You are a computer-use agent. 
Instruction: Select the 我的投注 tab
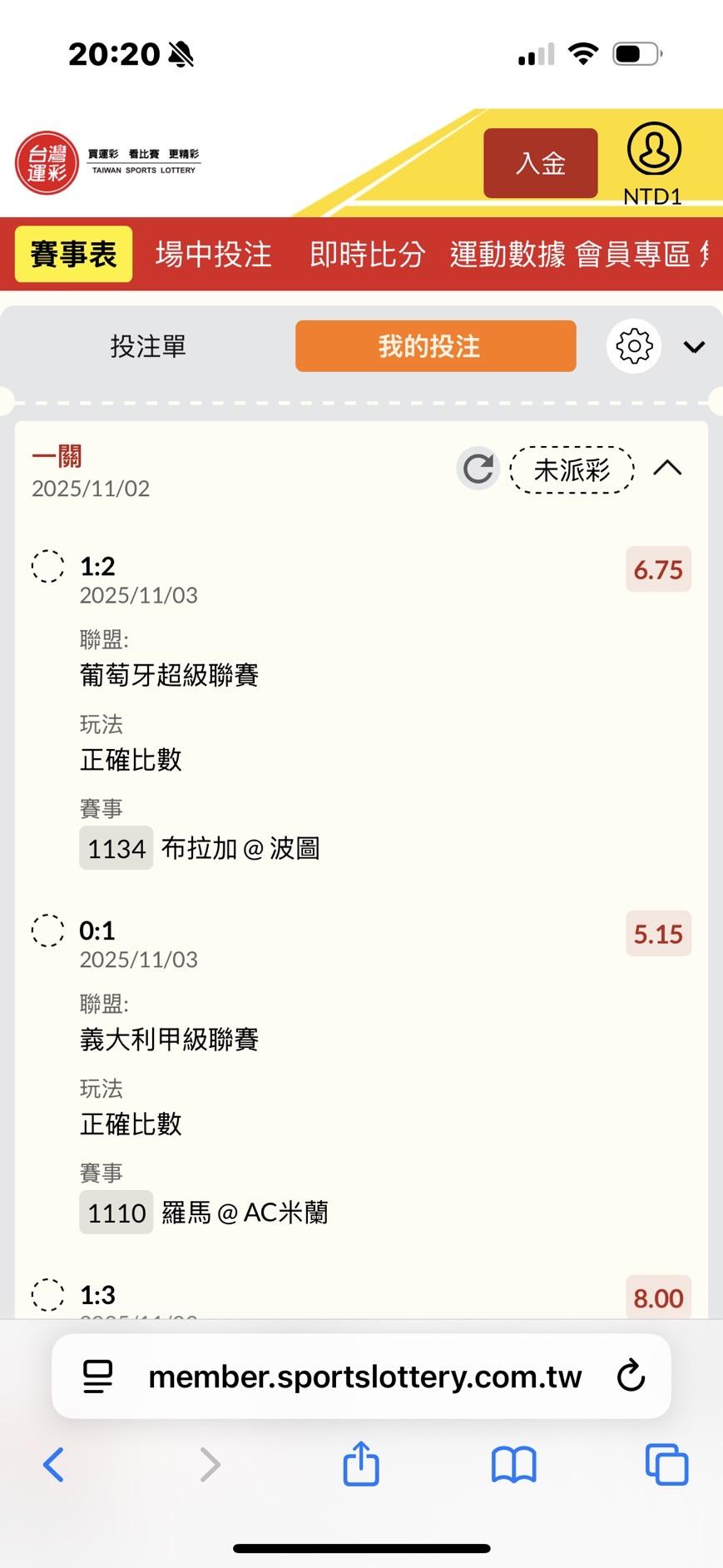(x=435, y=346)
